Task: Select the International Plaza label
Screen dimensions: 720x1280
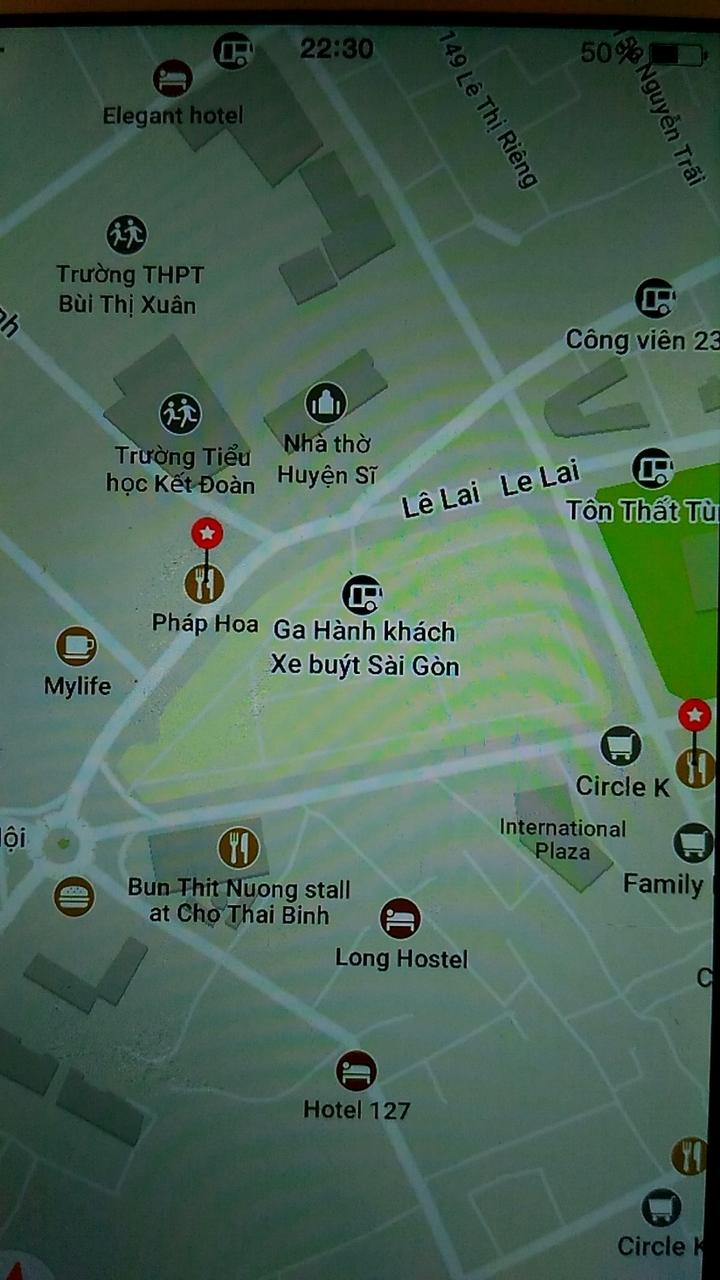Action: pyautogui.click(x=562, y=840)
